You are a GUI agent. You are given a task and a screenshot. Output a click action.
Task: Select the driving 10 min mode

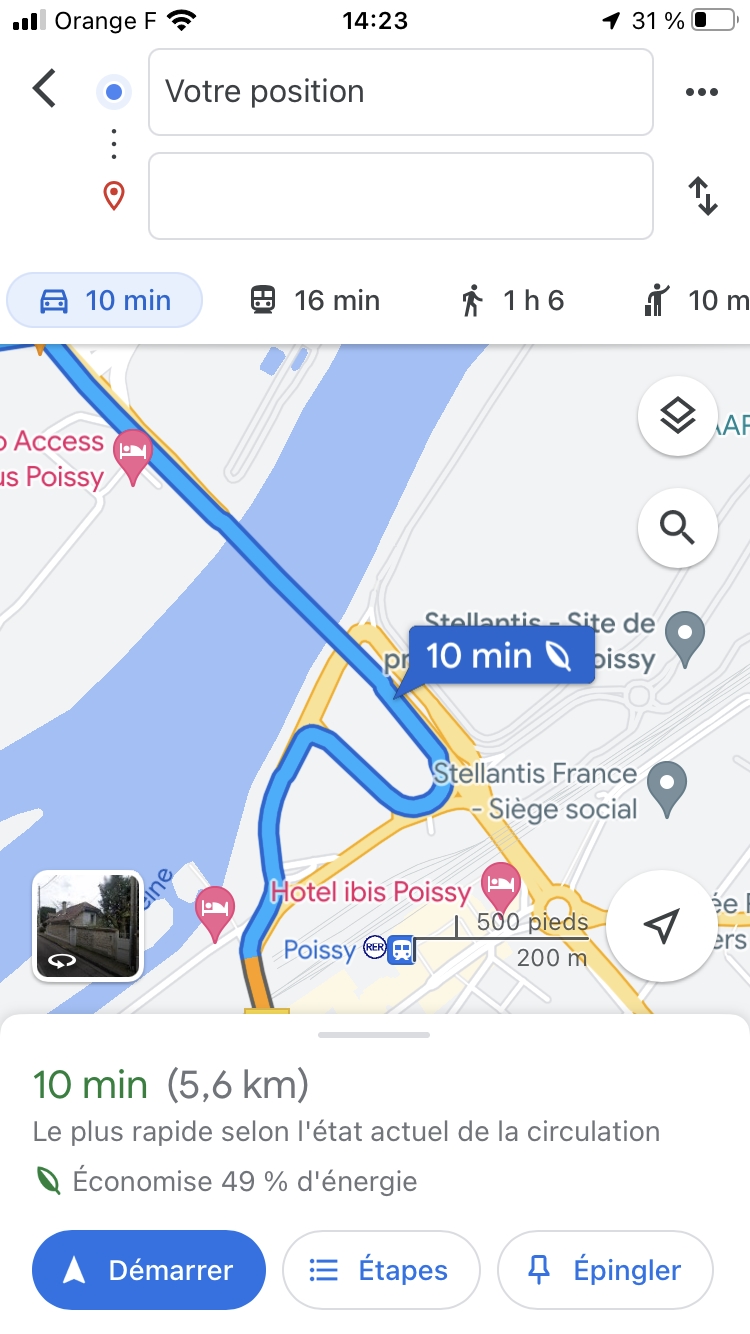click(x=105, y=300)
